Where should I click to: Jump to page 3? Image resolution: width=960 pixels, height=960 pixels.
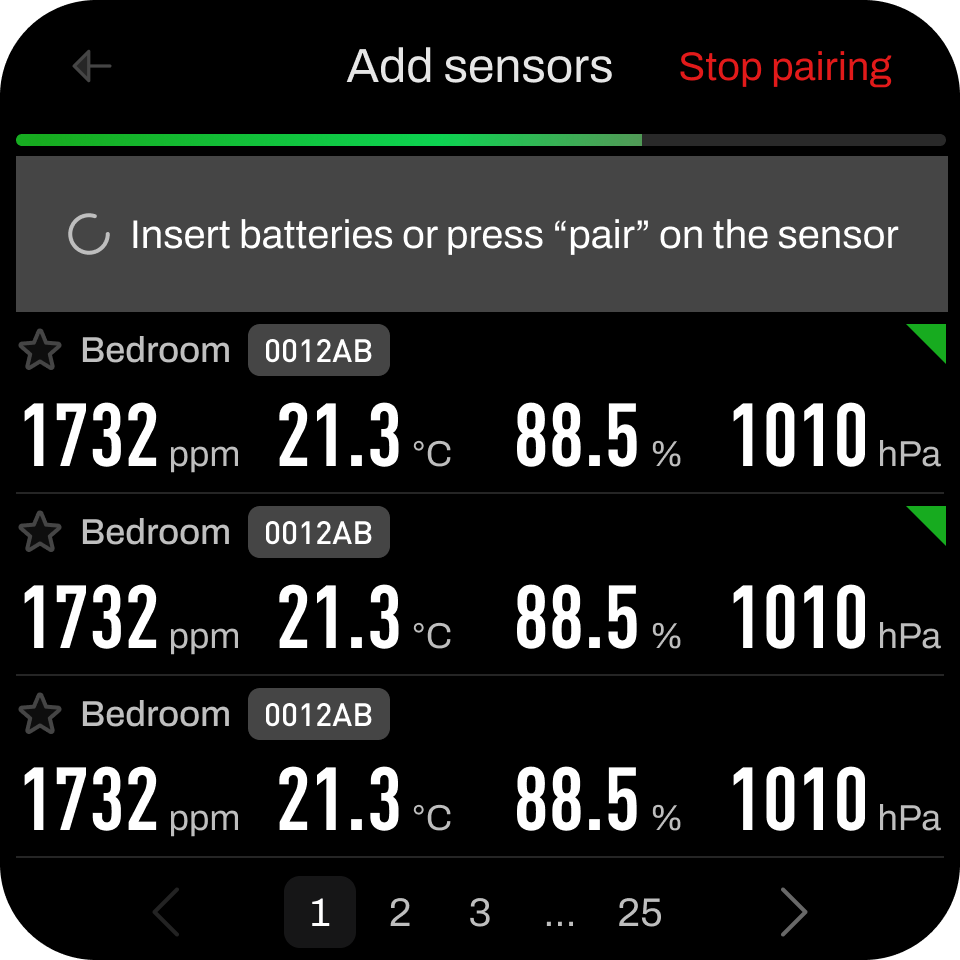pos(480,912)
